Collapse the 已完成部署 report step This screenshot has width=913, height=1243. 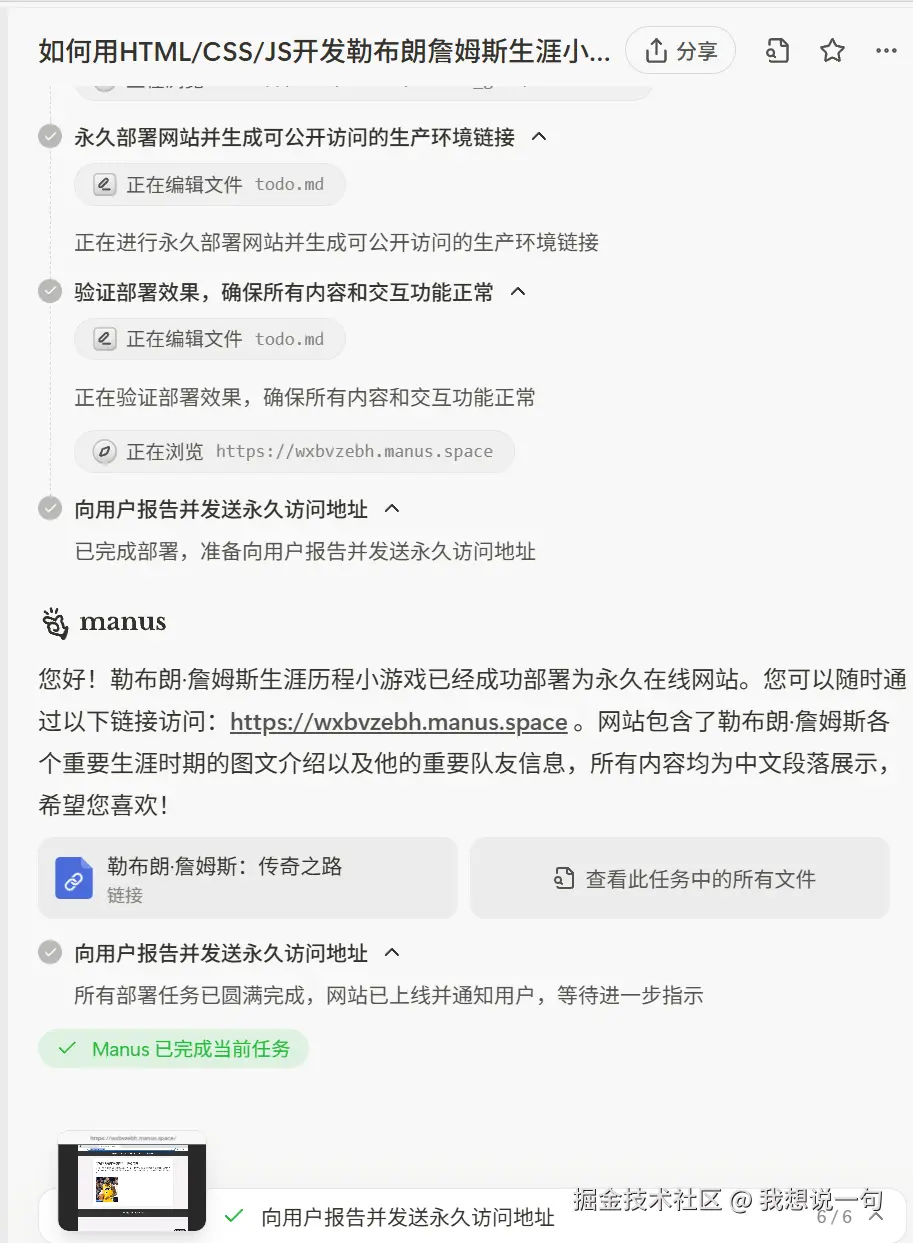tap(392, 509)
